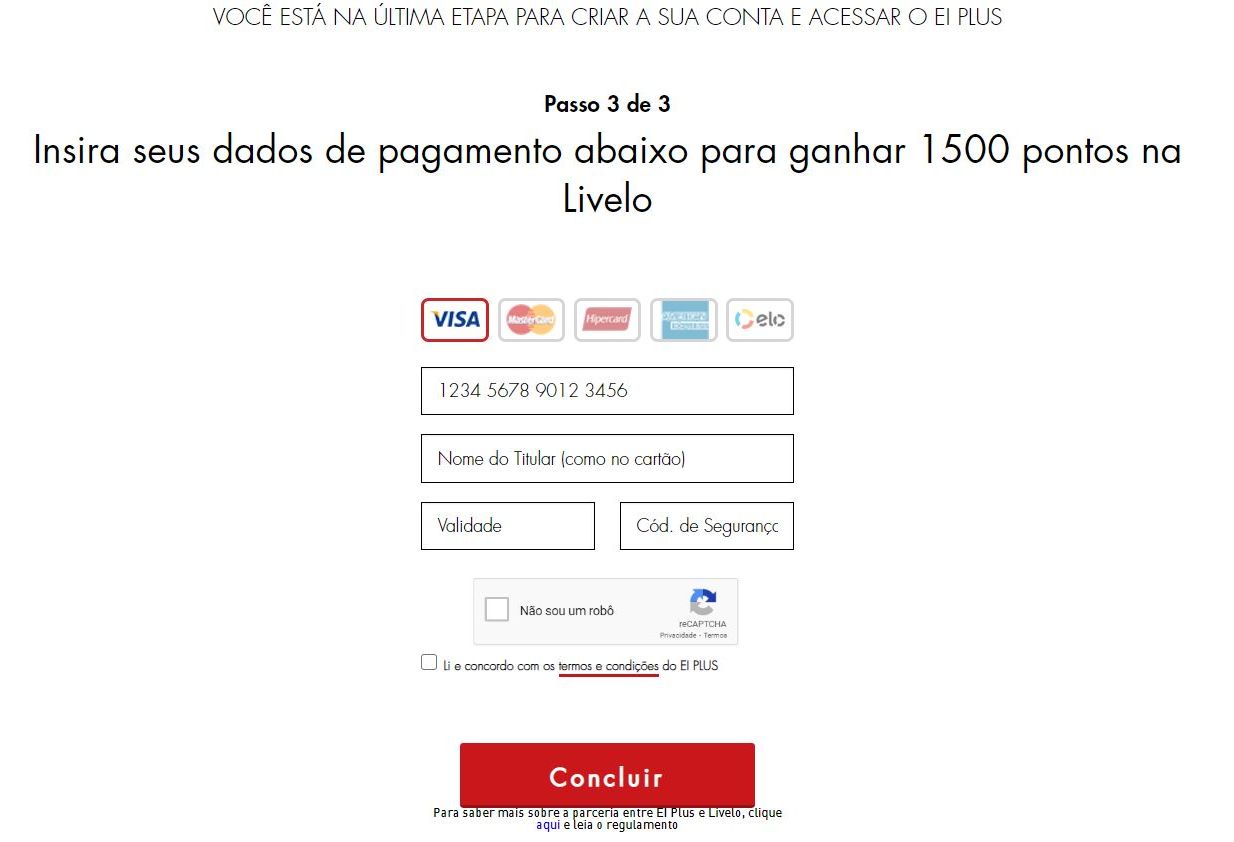Screen dimensions: 1234x842
Task: Check the Não sou um robô box
Action: [497, 611]
